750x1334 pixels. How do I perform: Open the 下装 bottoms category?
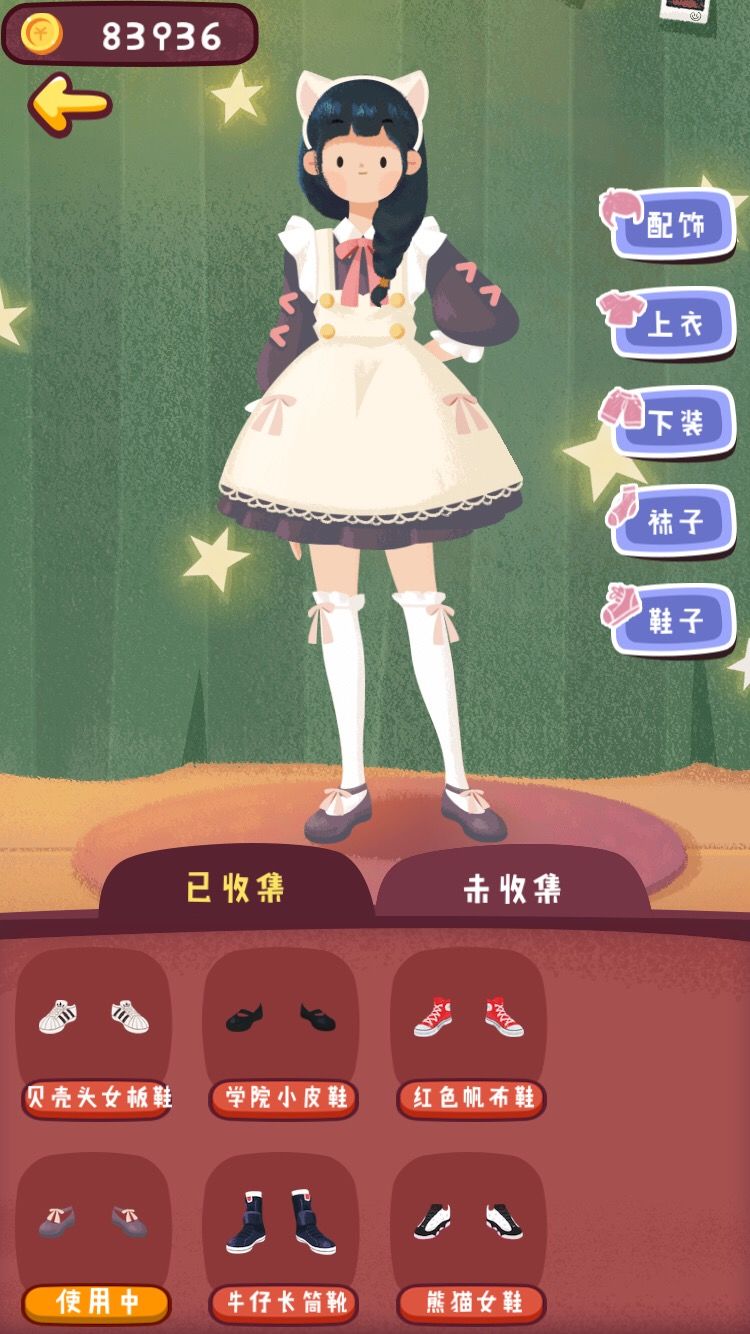click(x=678, y=422)
